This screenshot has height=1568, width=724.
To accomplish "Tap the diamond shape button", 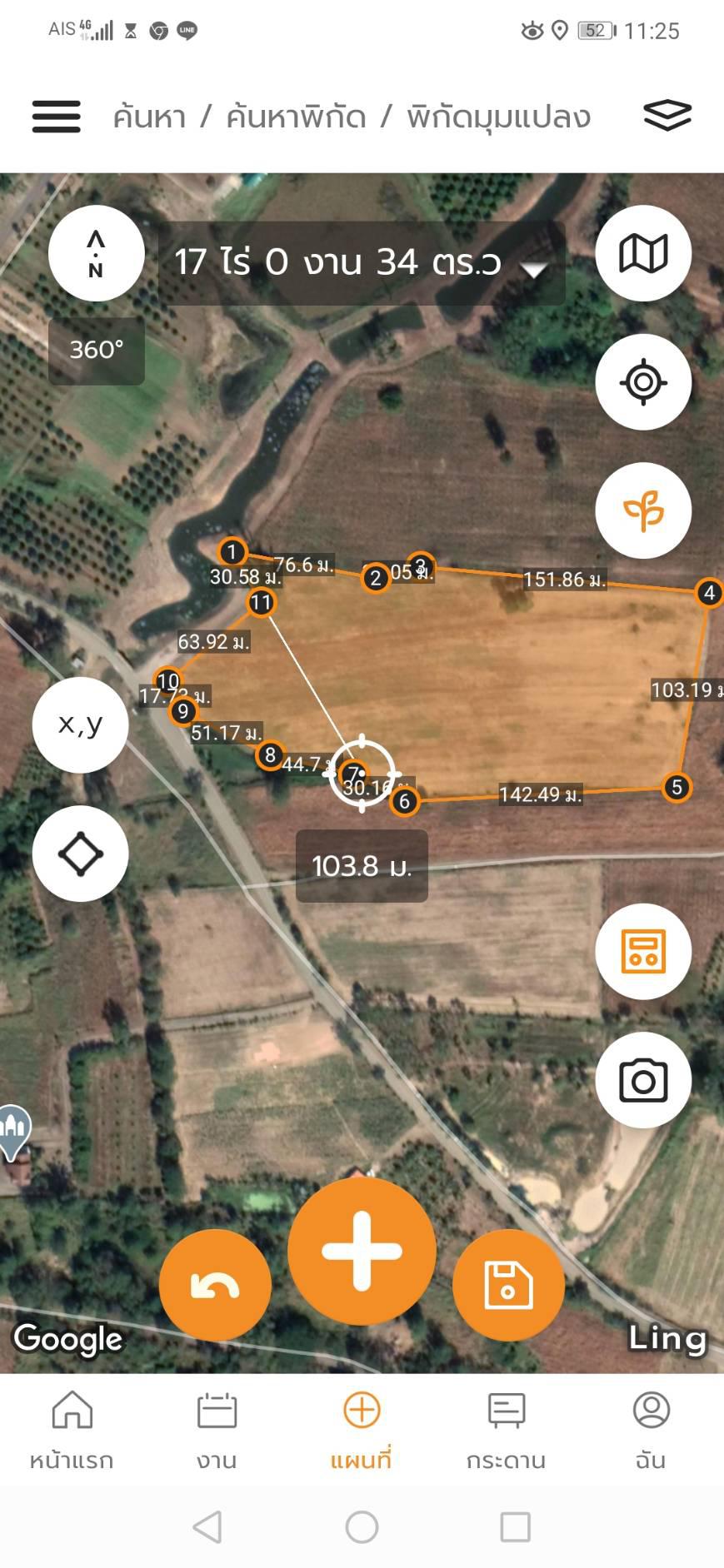I will [x=80, y=854].
